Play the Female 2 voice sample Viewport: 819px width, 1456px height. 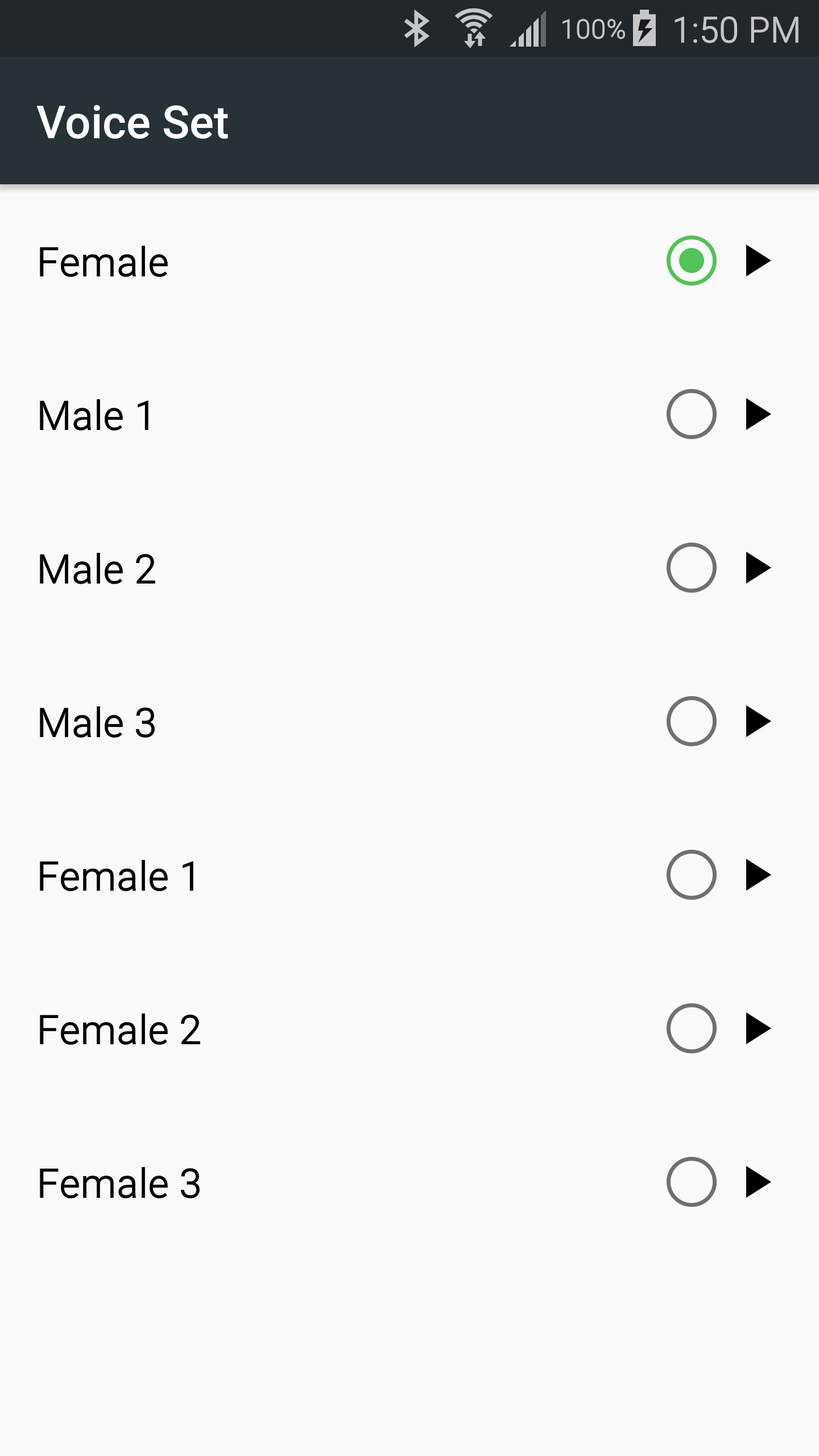(x=758, y=1028)
